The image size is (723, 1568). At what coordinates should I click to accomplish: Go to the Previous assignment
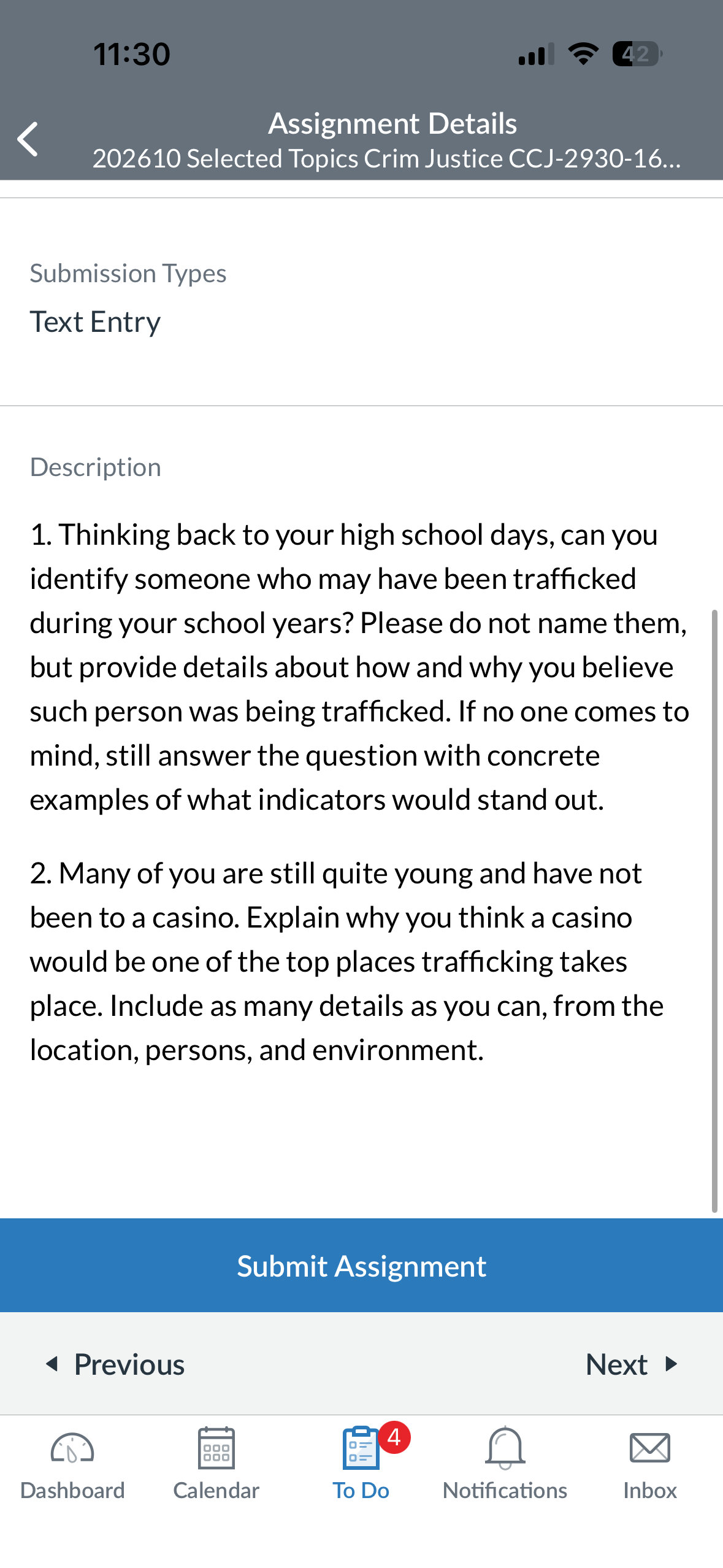point(115,1364)
